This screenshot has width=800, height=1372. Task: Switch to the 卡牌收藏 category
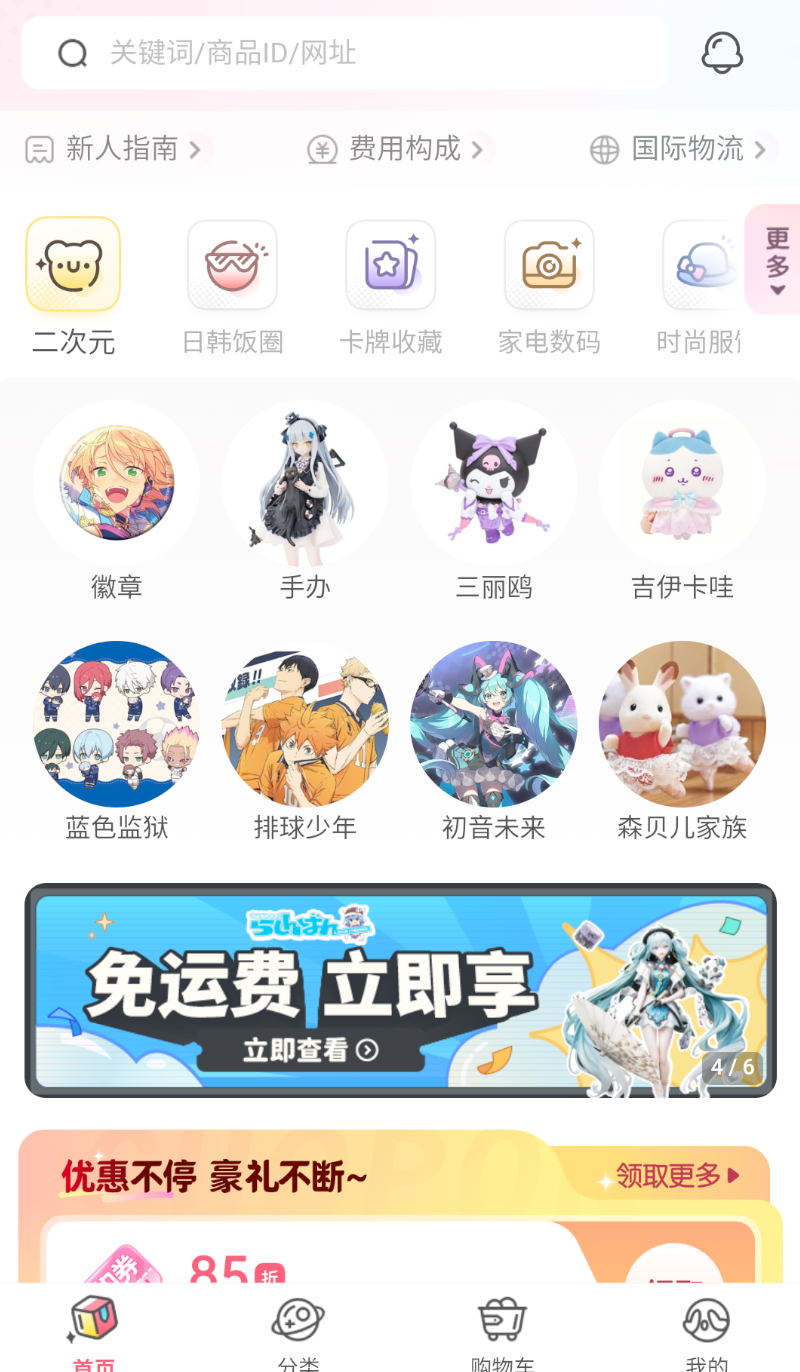click(390, 286)
